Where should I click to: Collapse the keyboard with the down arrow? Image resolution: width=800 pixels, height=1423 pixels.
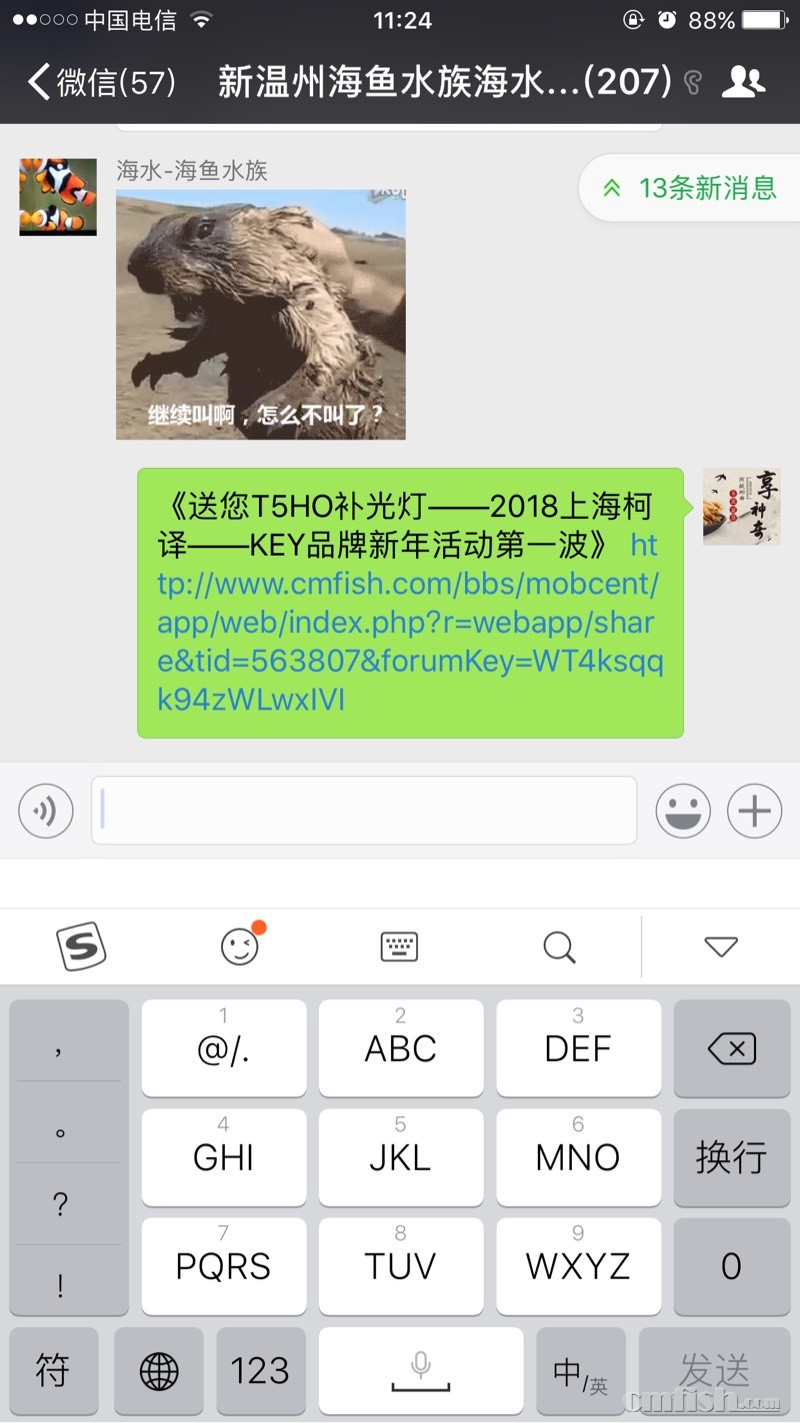[x=720, y=946]
